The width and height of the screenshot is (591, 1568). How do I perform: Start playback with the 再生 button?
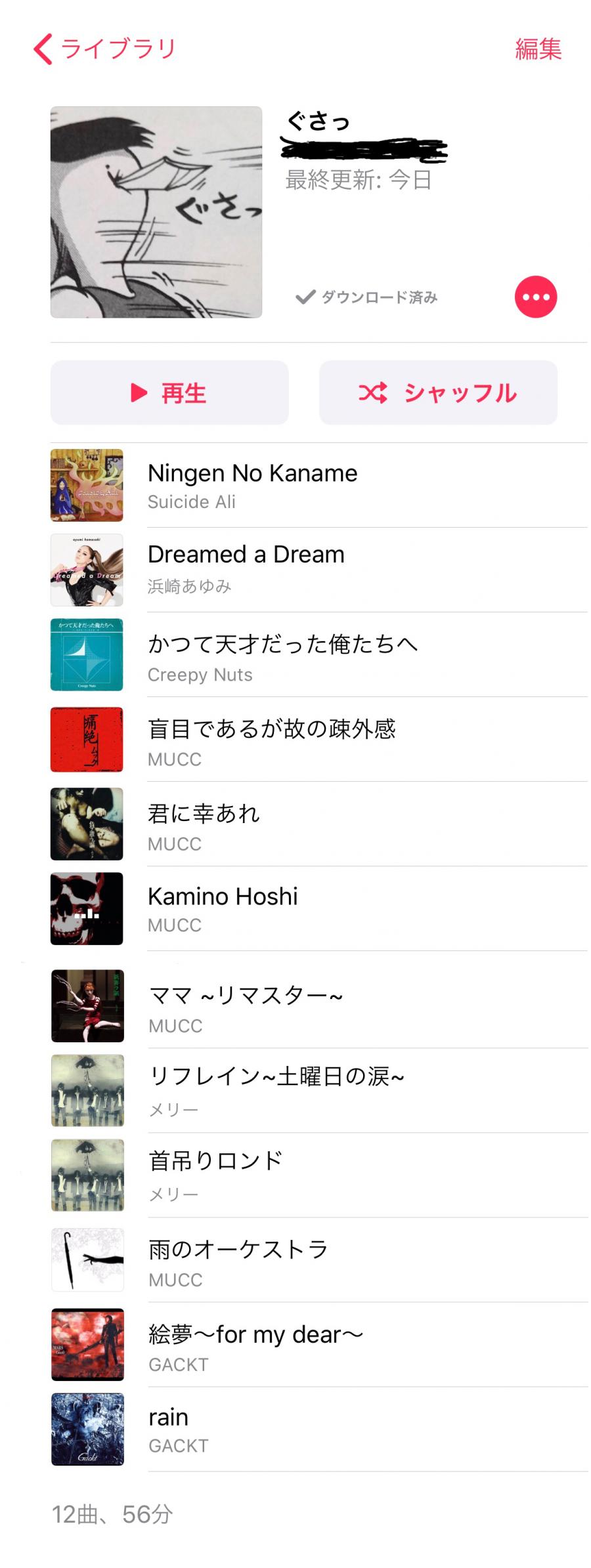169,392
